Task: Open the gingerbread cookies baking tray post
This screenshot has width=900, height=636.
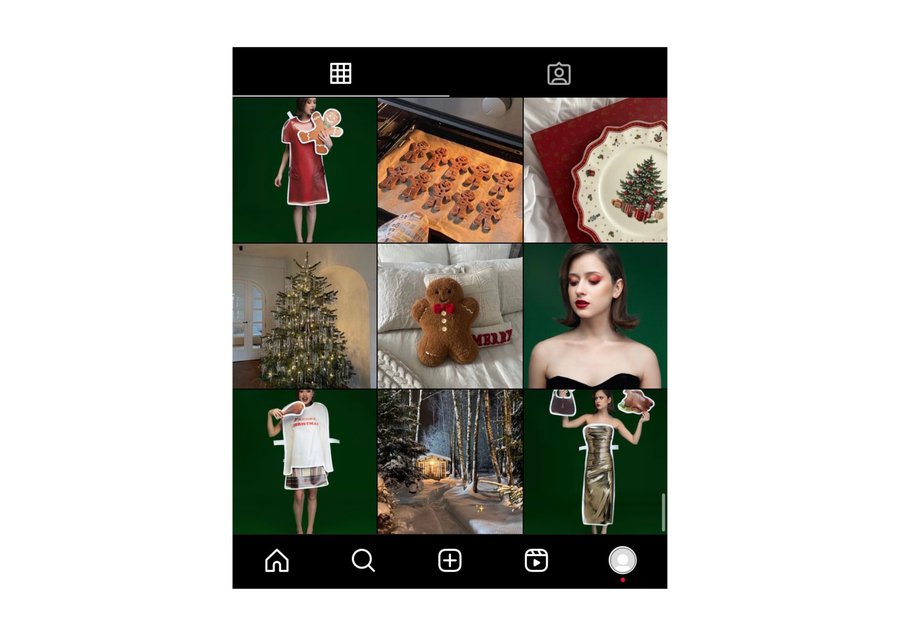Action: click(x=450, y=170)
